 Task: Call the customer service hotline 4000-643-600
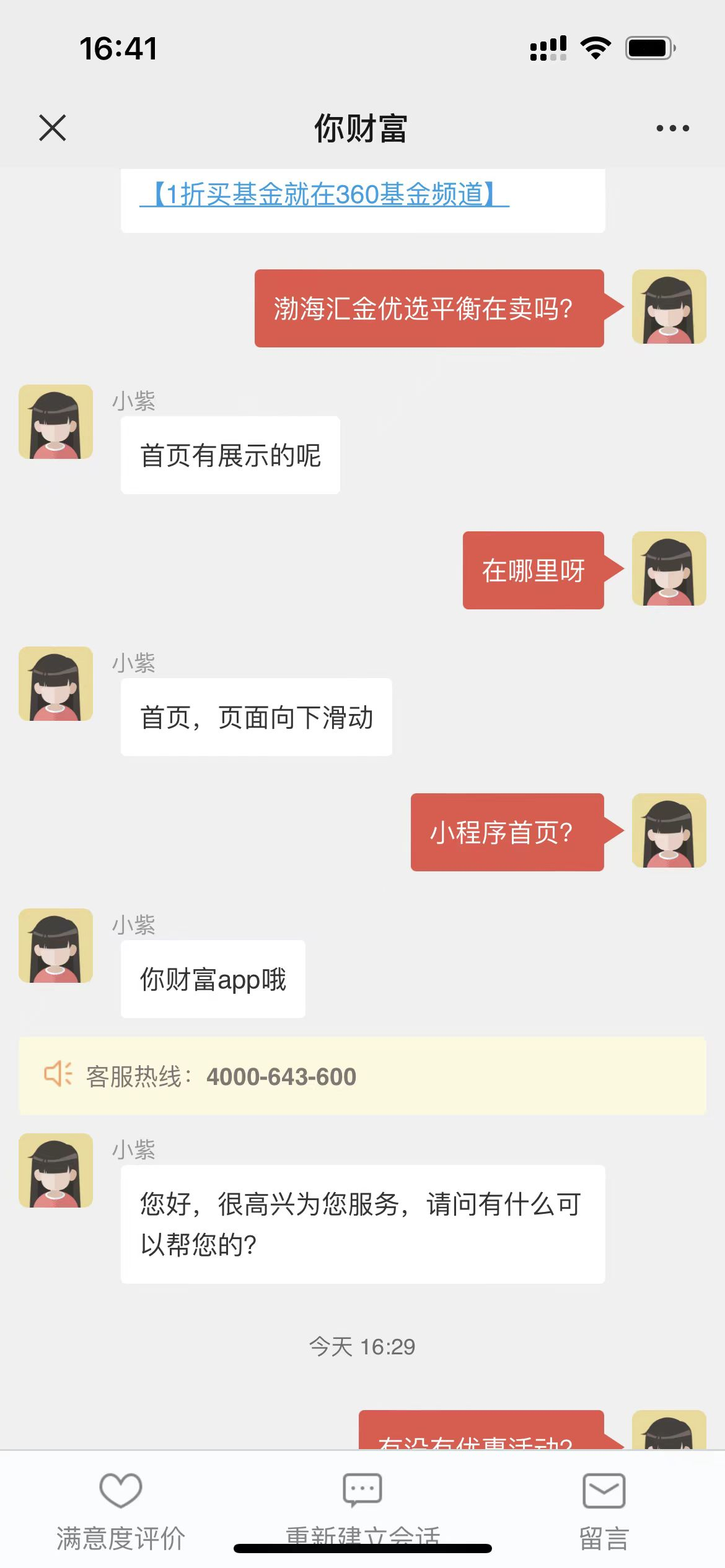[x=281, y=1076]
